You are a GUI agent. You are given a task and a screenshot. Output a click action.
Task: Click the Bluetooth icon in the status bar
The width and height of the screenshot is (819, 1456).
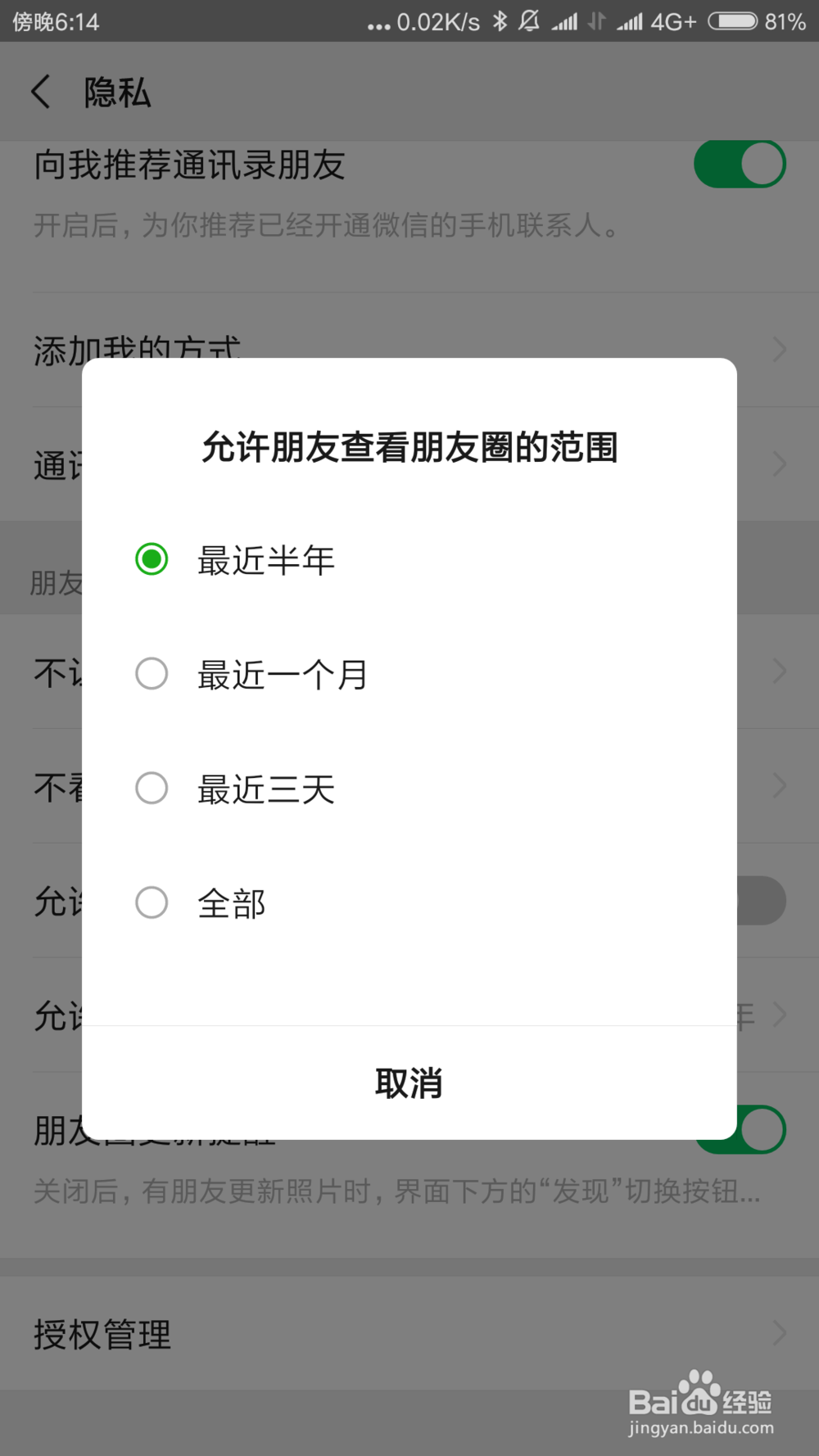[x=500, y=21]
